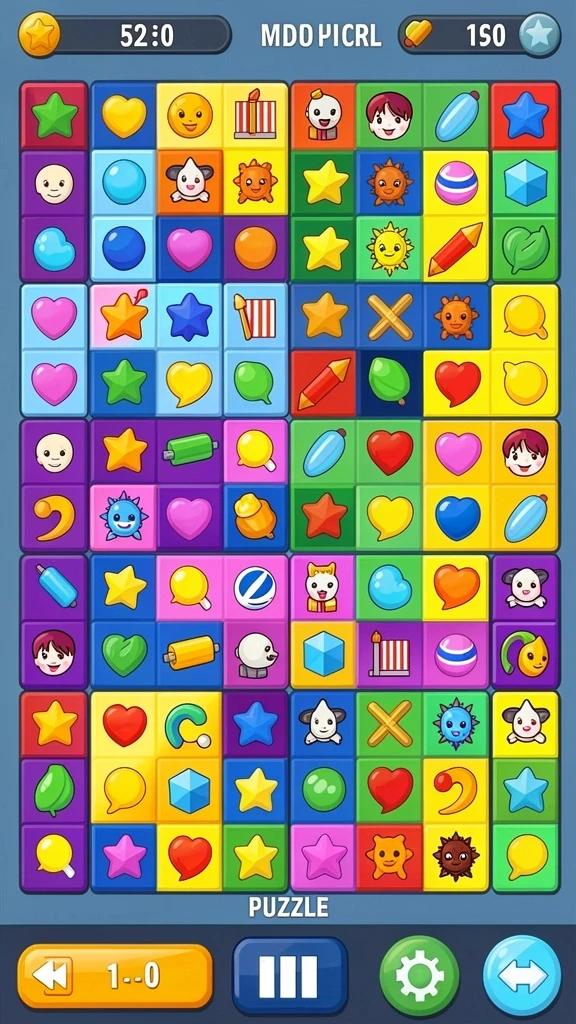This screenshot has height=1024, width=576.
Task: Open settings via the green gear button
Action: point(419,976)
